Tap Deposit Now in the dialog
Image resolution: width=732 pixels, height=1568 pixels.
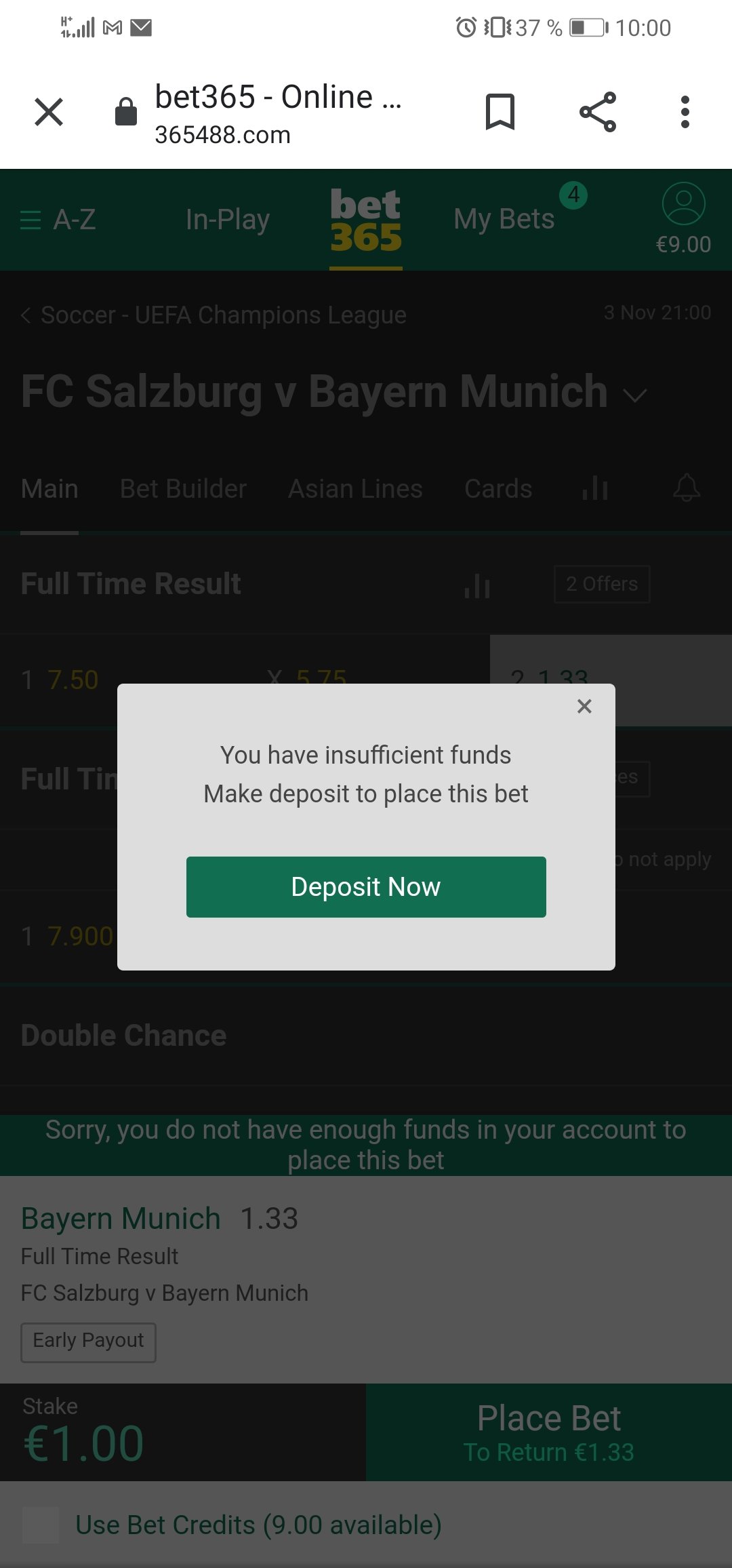pyautogui.click(x=366, y=886)
